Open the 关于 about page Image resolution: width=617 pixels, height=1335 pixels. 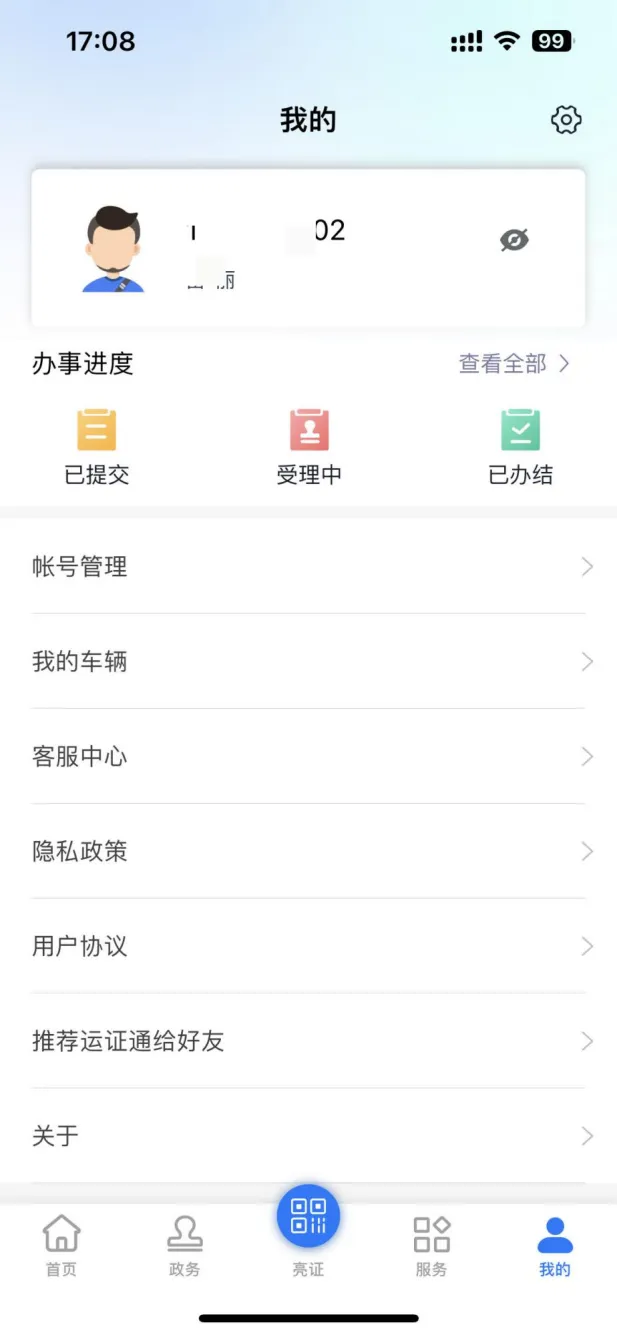(x=308, y=1136)
